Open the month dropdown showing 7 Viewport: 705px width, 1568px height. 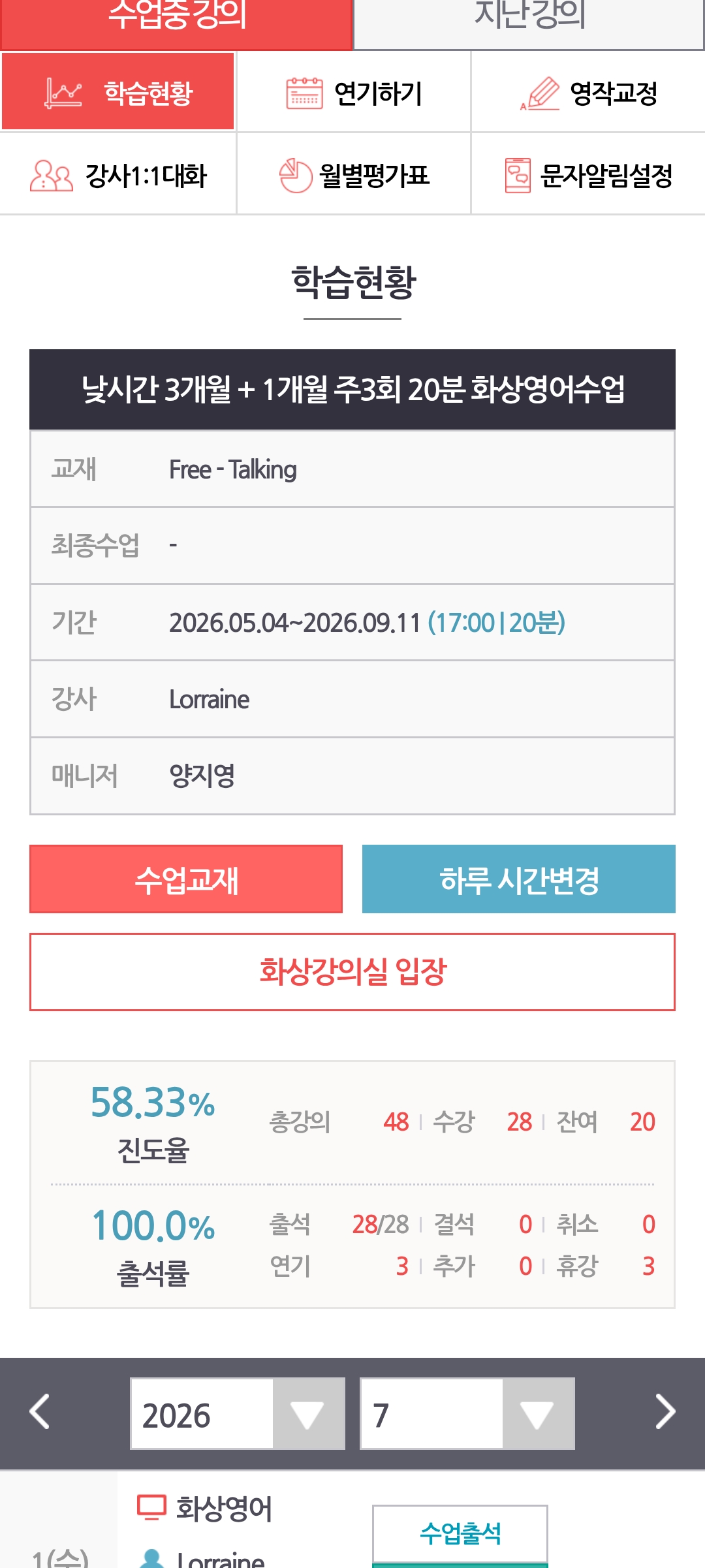click(467, 1414)
